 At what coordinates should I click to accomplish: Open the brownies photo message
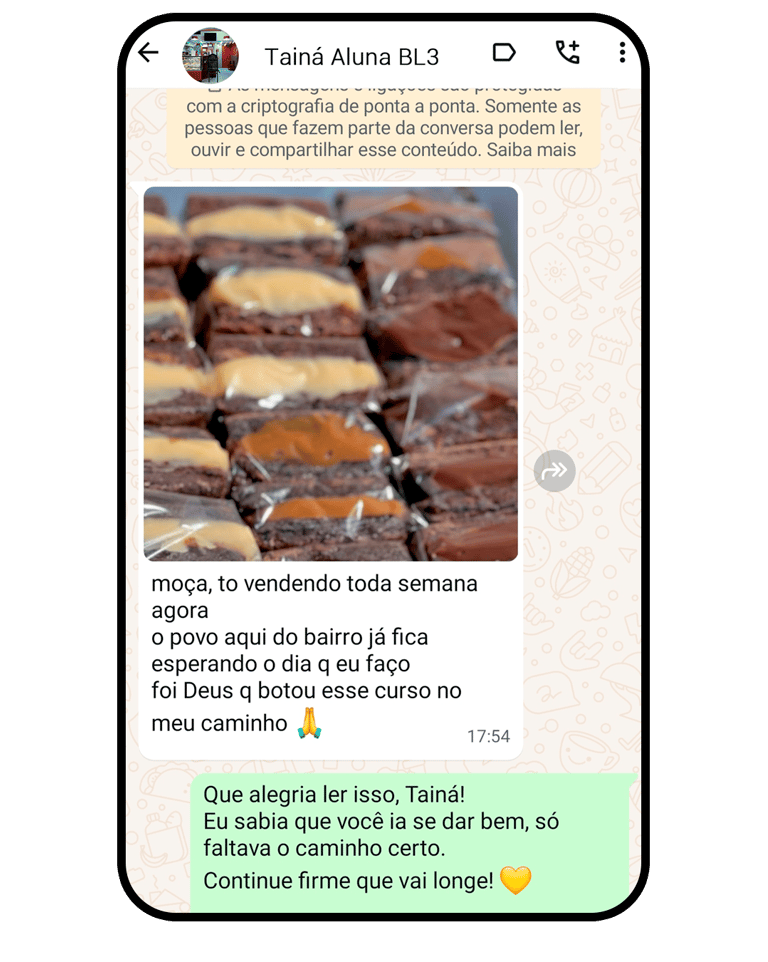(x=331, y=373)
